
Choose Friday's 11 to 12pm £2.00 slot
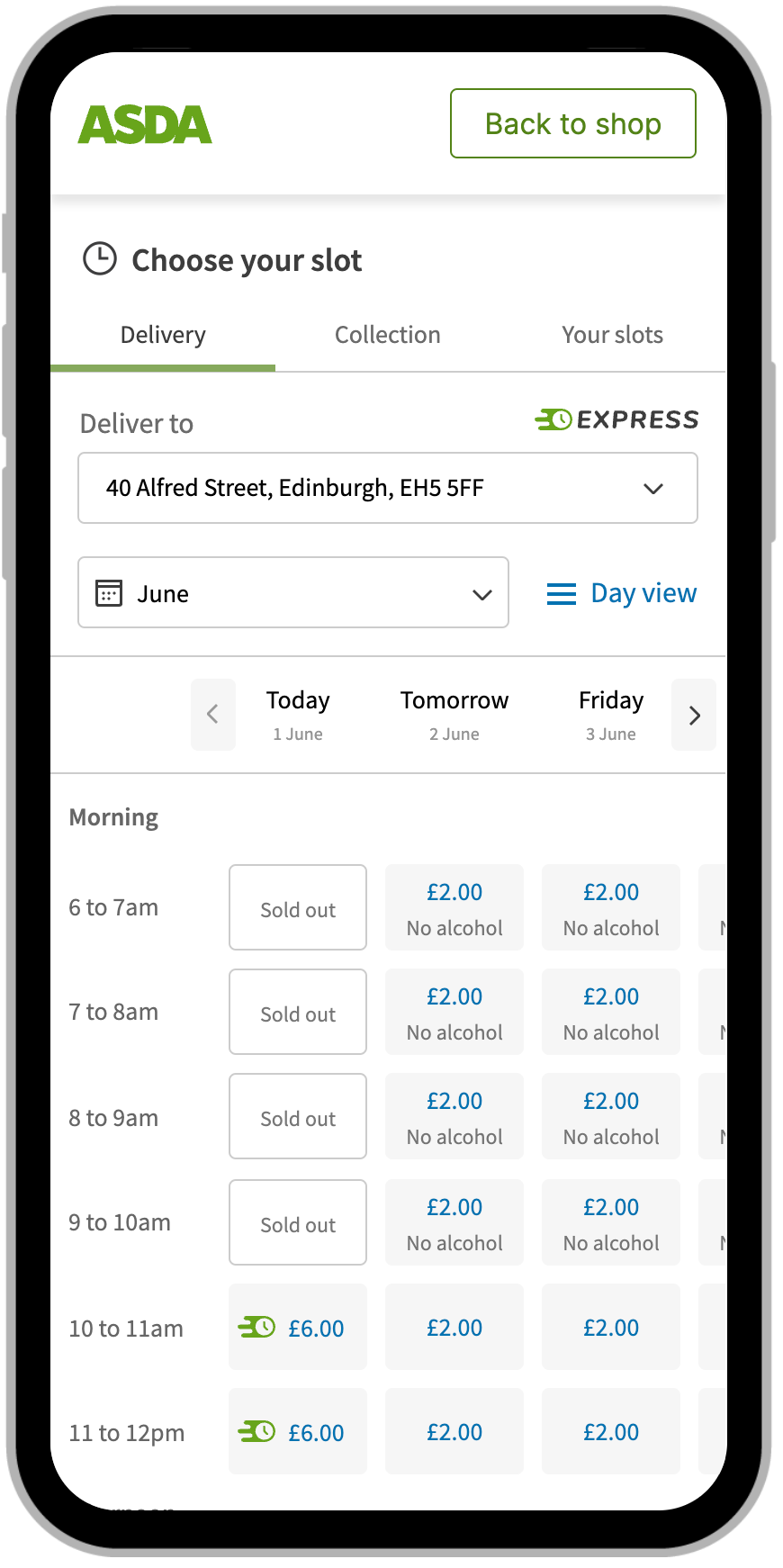tap(611, 1431)
